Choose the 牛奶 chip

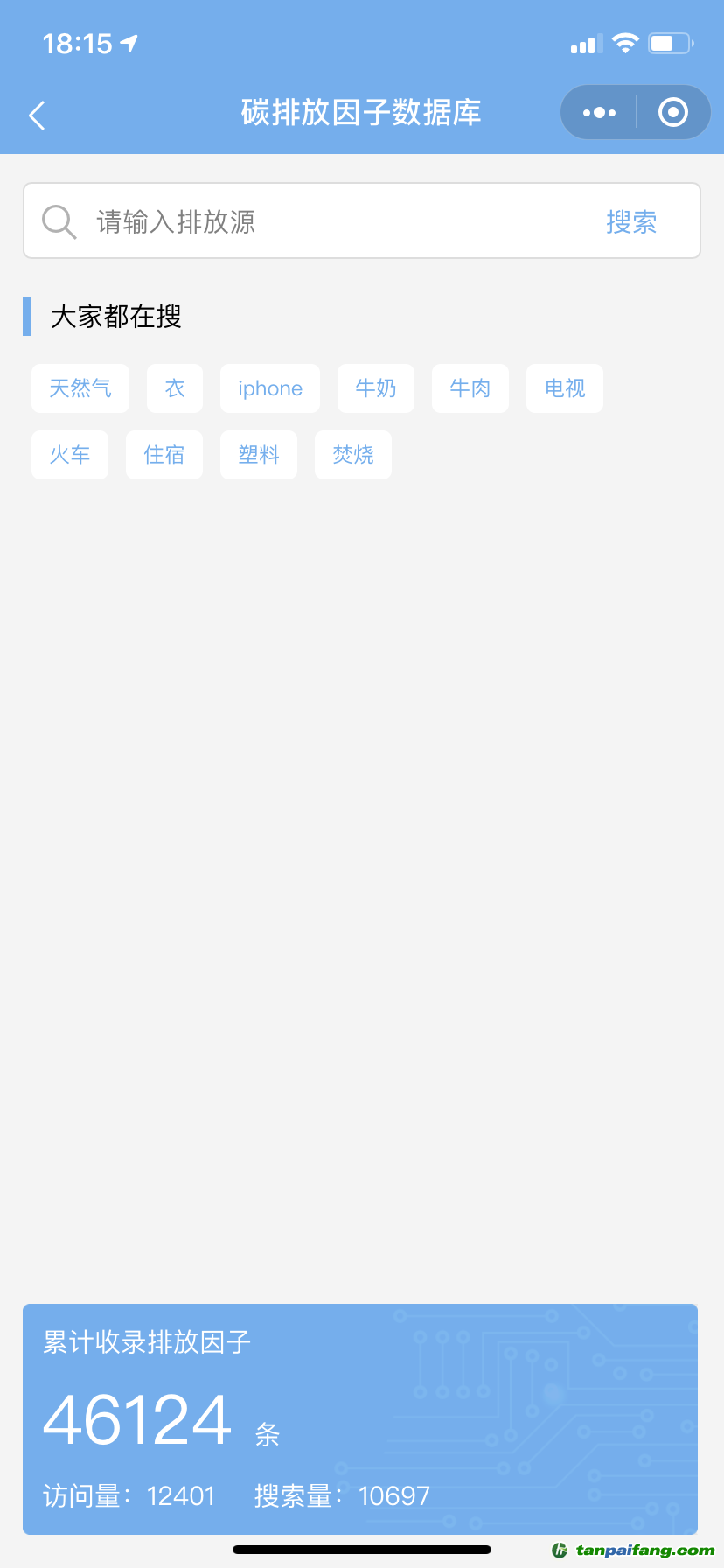376,388
